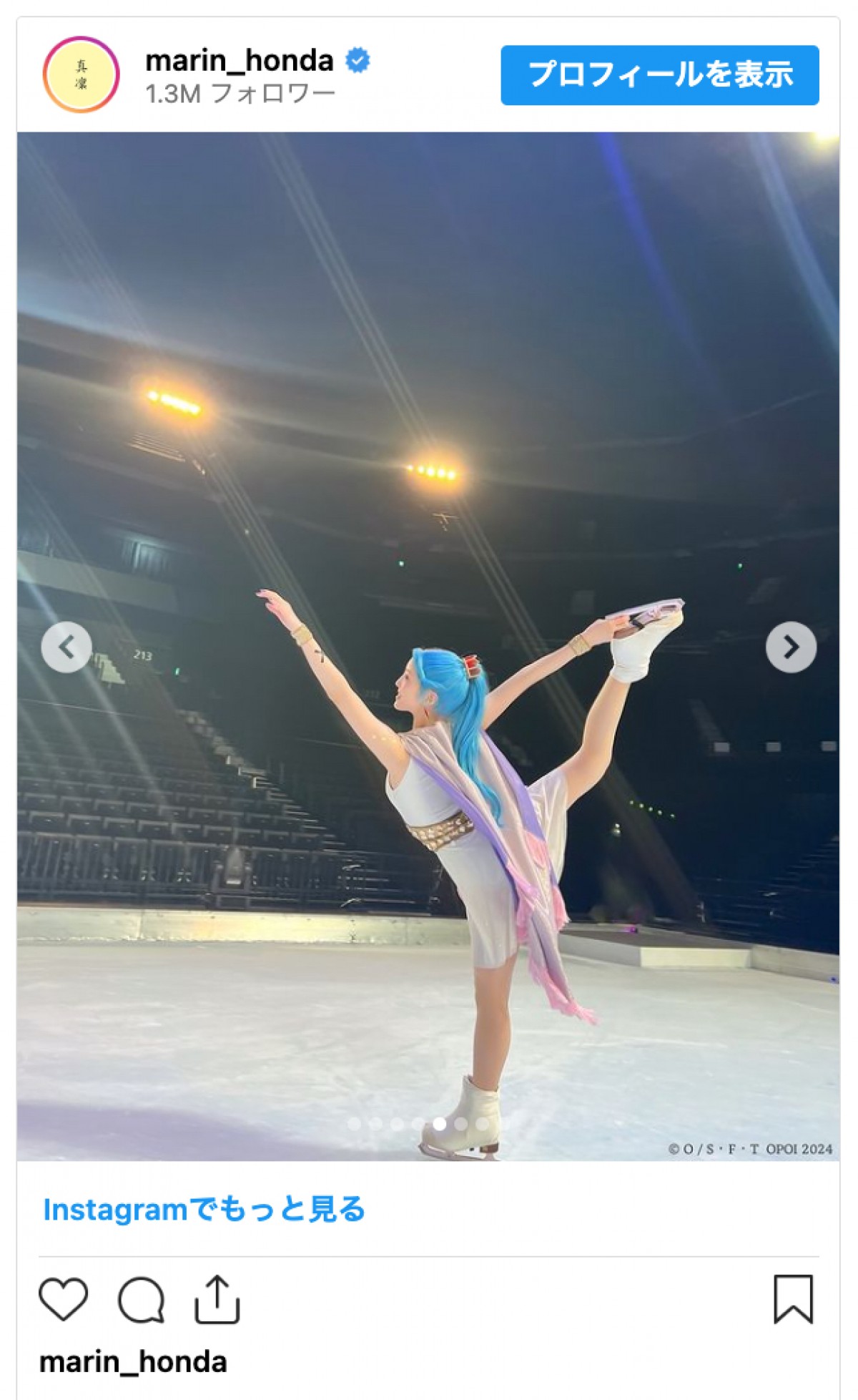Open the Instagramでもっと見る link

204,1210
